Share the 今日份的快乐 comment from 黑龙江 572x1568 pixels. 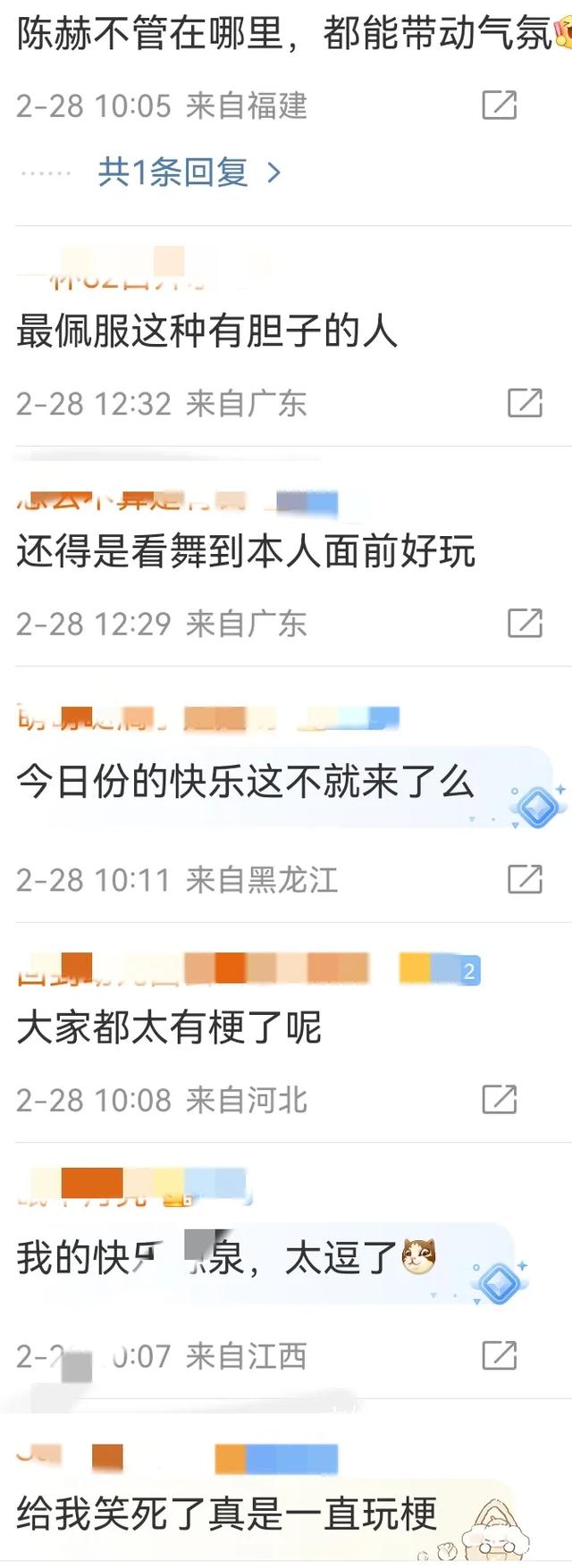tap(525, 879)
